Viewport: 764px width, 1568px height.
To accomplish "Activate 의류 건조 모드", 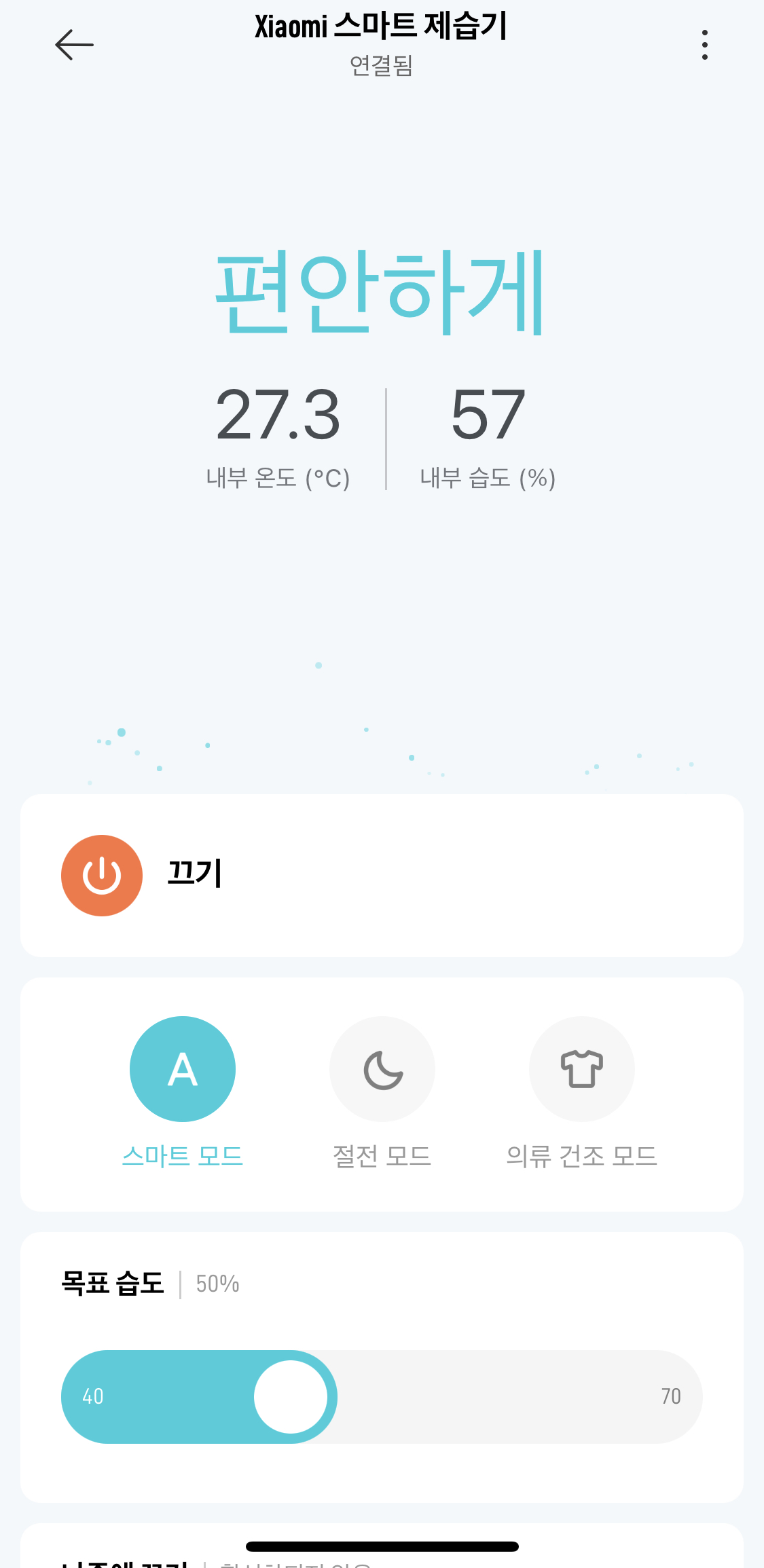I will pyautogui.click(x=582, y=1069).
